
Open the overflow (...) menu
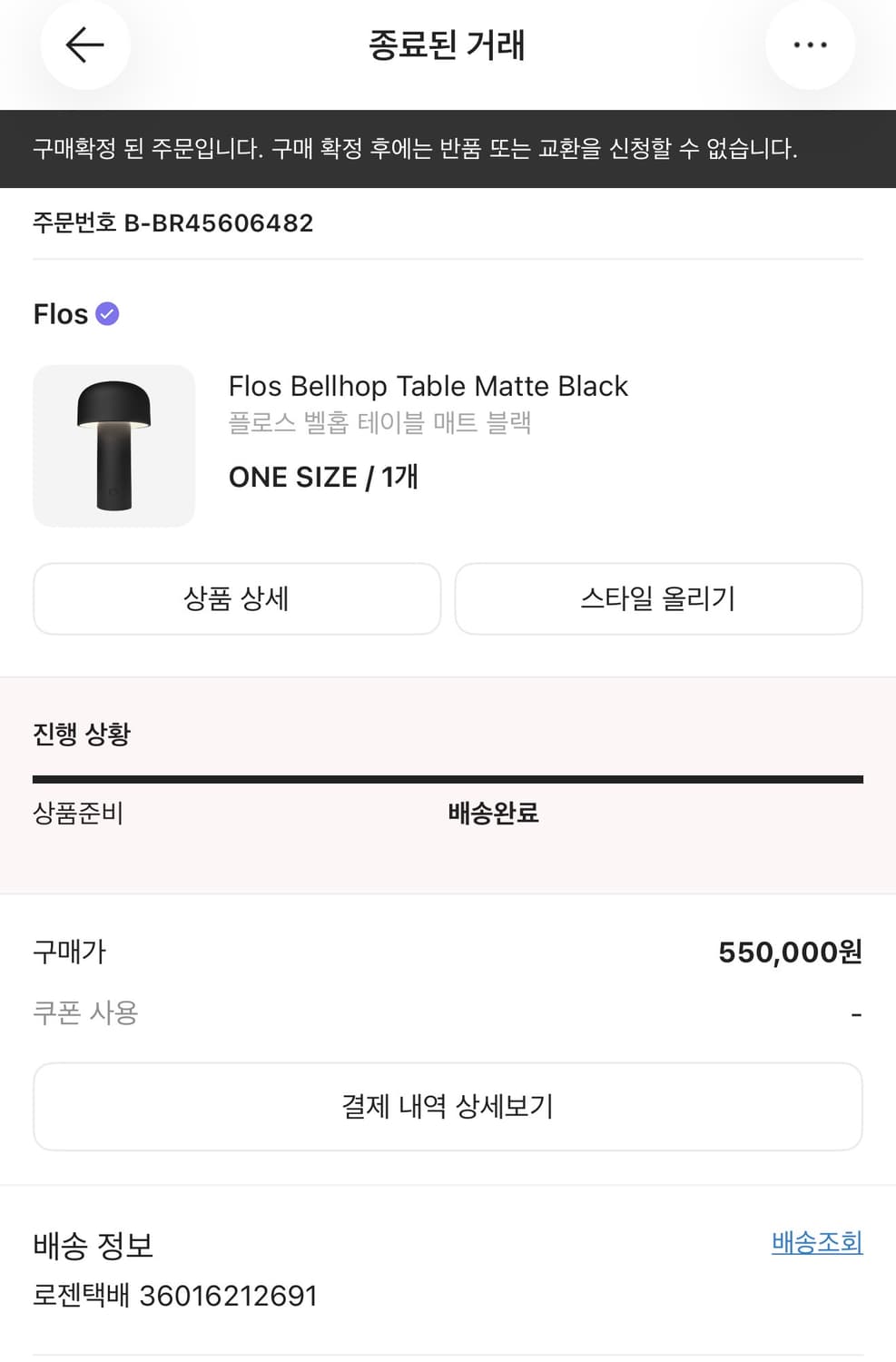(x=809, y=44)
